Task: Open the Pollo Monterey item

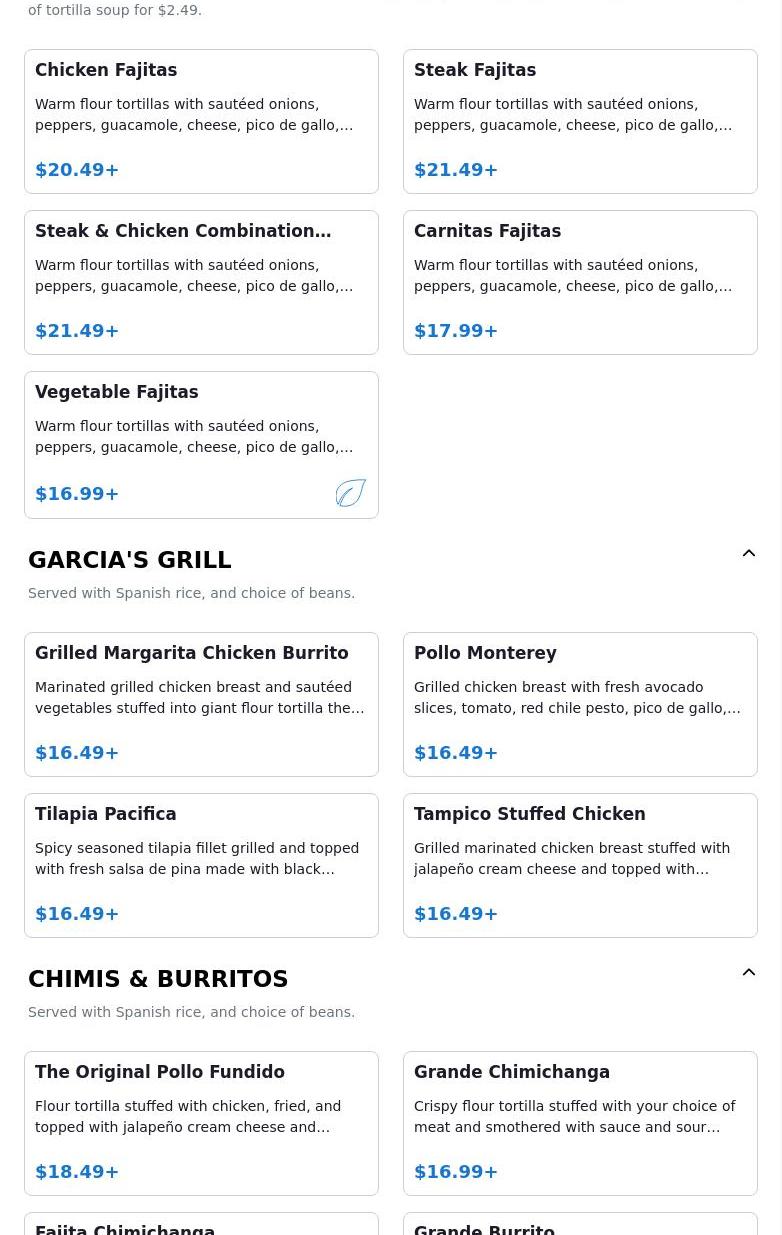Action: 580,704
